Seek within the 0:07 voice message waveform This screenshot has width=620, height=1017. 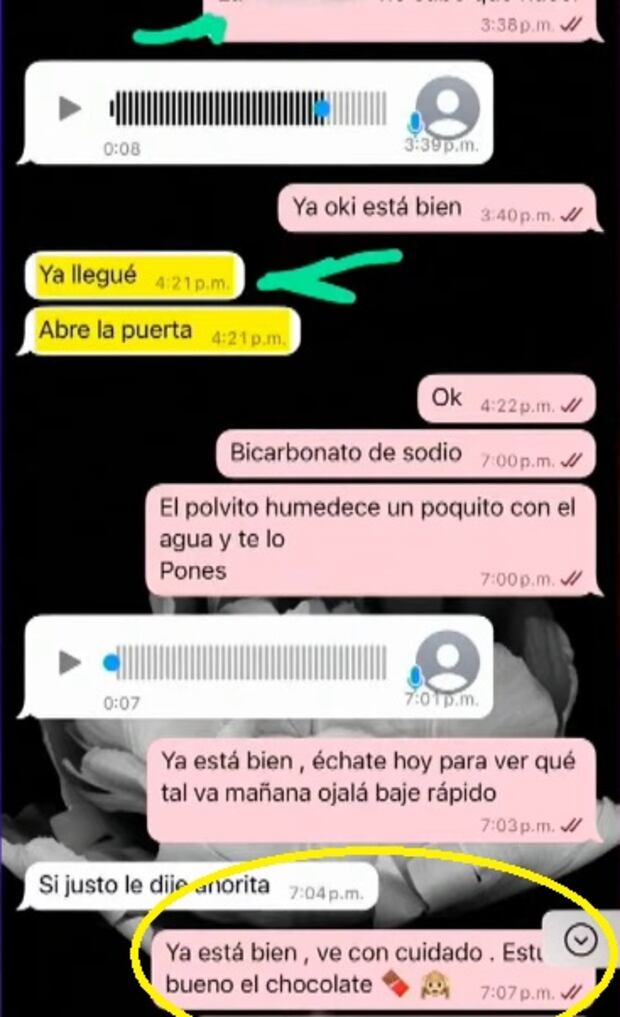(x=248, y=662)
